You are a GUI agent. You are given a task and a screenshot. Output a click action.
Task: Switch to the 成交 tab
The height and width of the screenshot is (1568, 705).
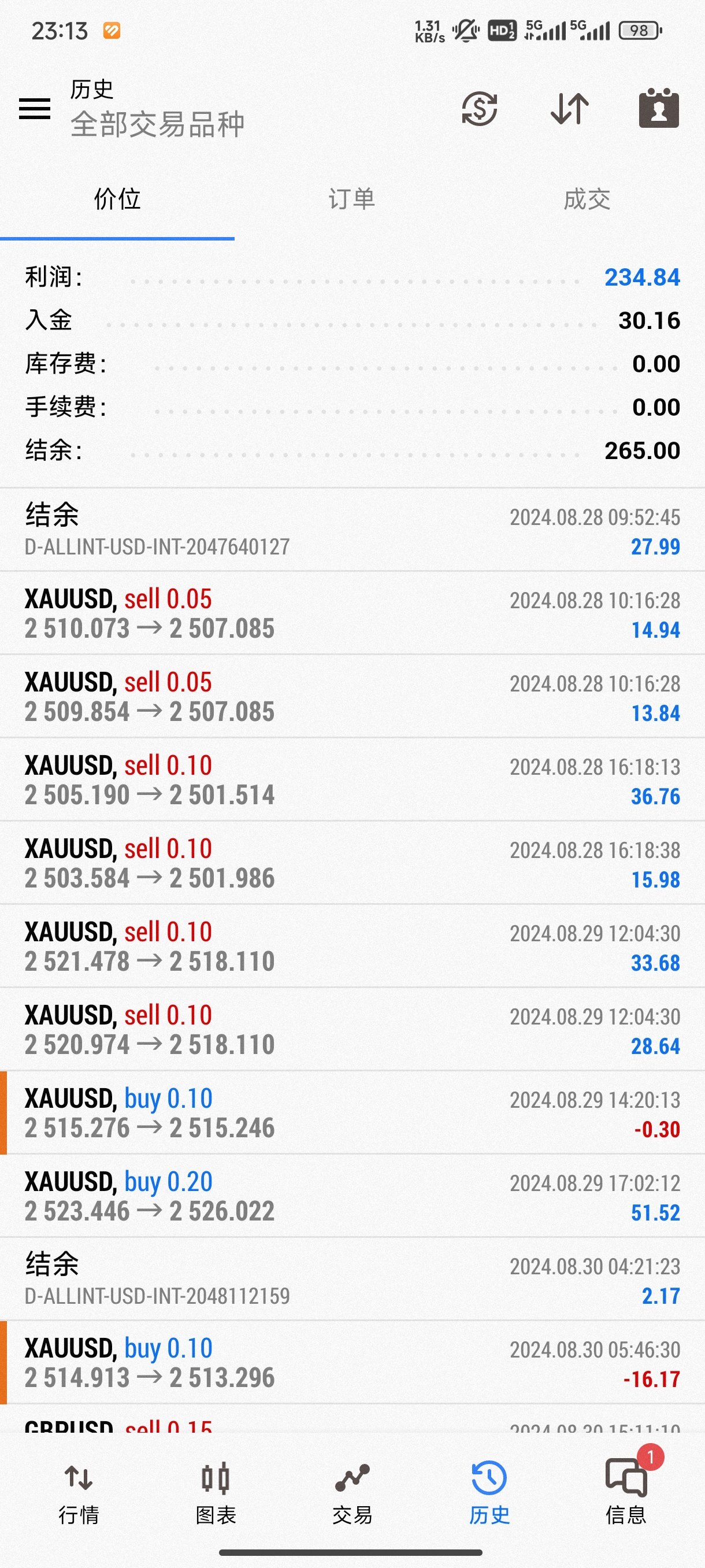coord(587,199)
